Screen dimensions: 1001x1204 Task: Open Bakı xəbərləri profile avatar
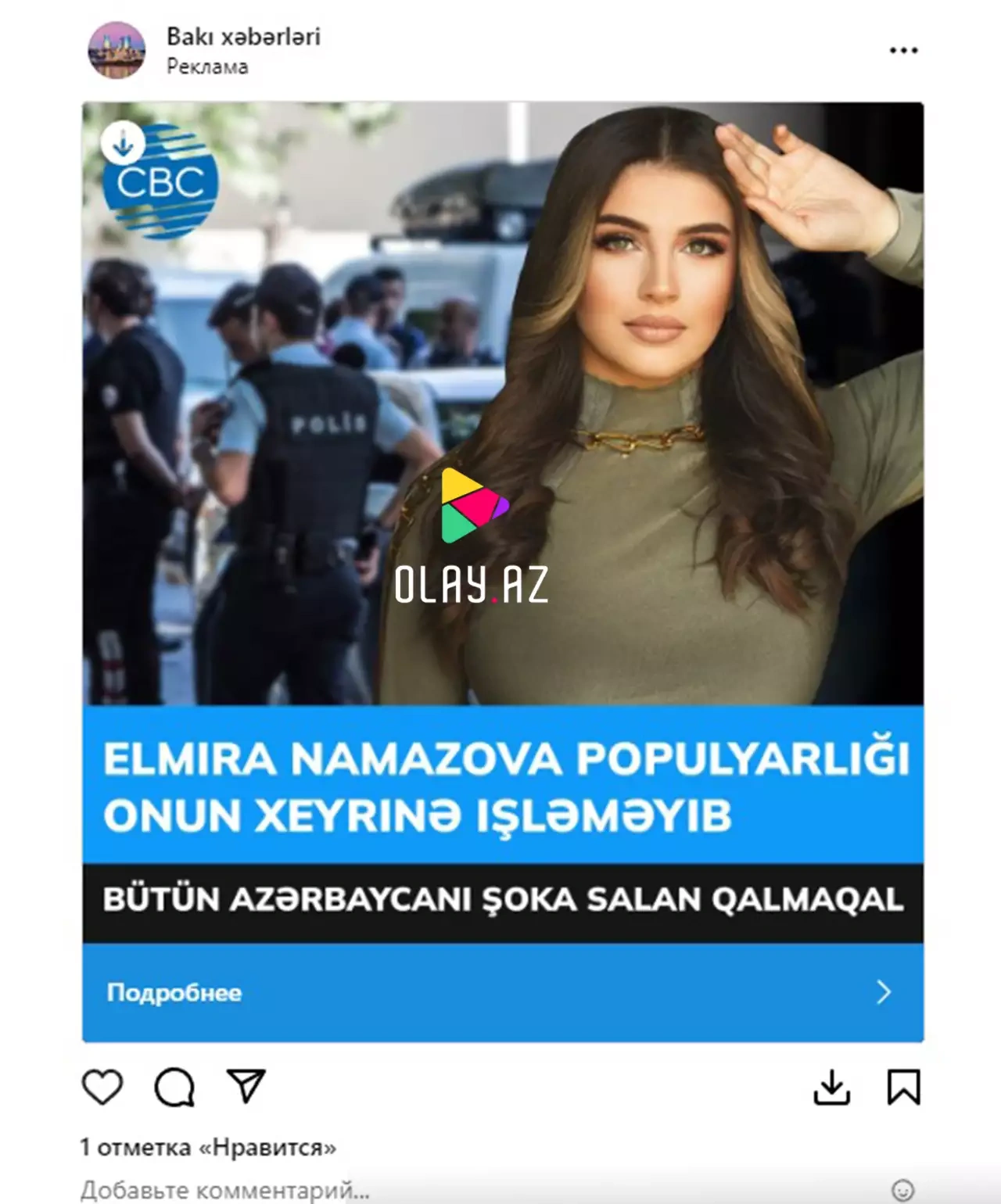tap(117, 50)
